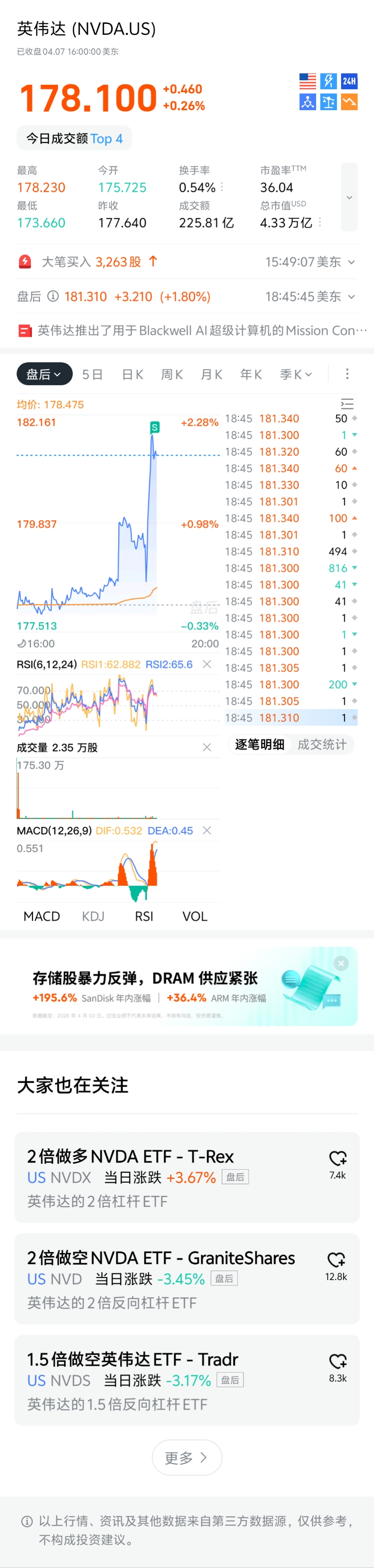The height and width of the screenshot is (1568, 374).
Task: Open the Tradr NVDS ETF card
Action: click(165, 1380)
